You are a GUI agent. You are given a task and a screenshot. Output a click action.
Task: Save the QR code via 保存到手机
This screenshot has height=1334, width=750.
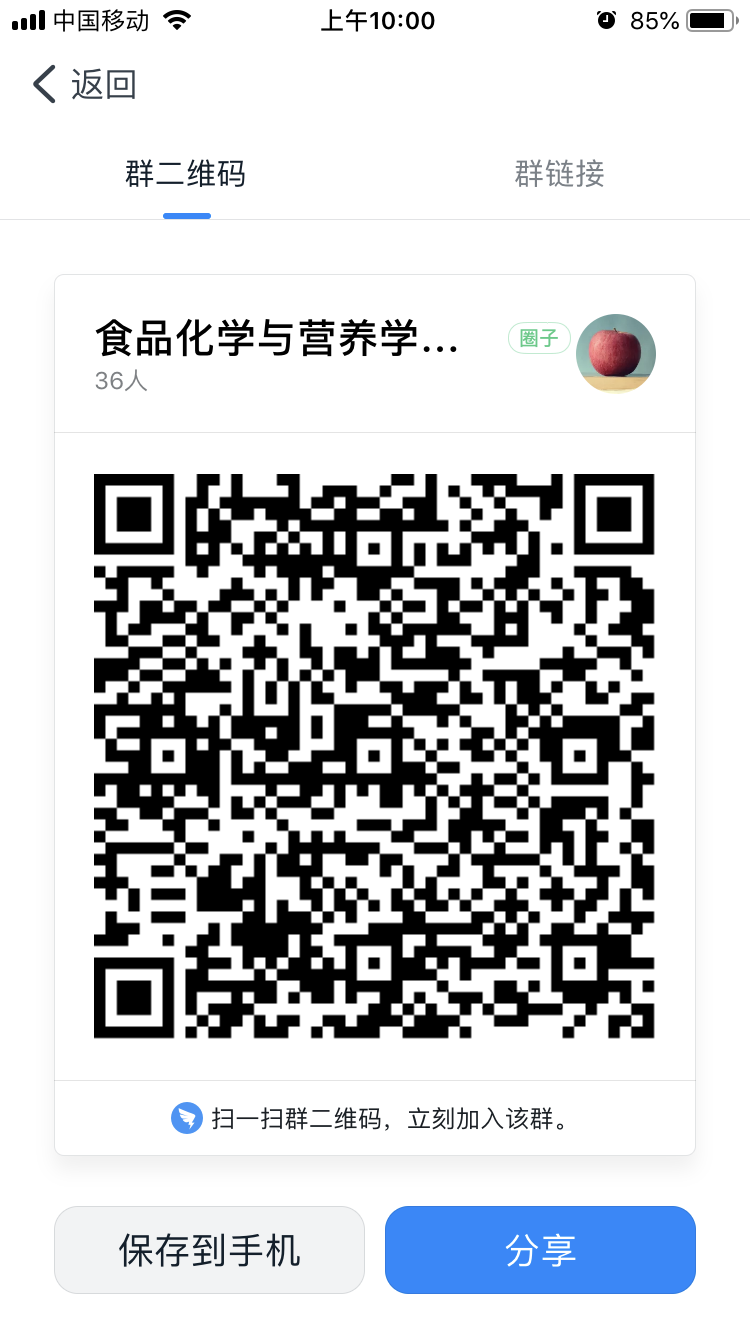209,1250
